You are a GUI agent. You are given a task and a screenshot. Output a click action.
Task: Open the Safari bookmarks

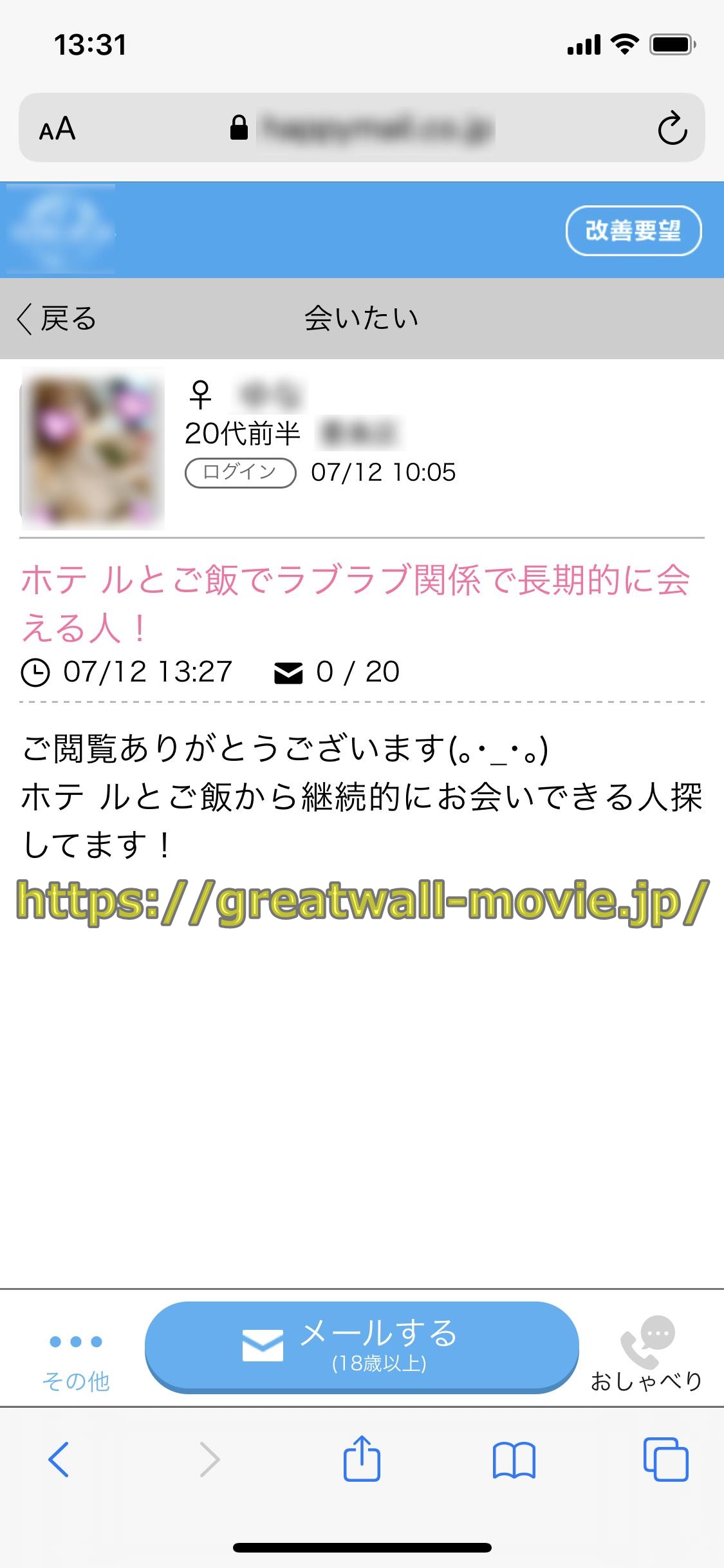click(x=514, y=1459)
